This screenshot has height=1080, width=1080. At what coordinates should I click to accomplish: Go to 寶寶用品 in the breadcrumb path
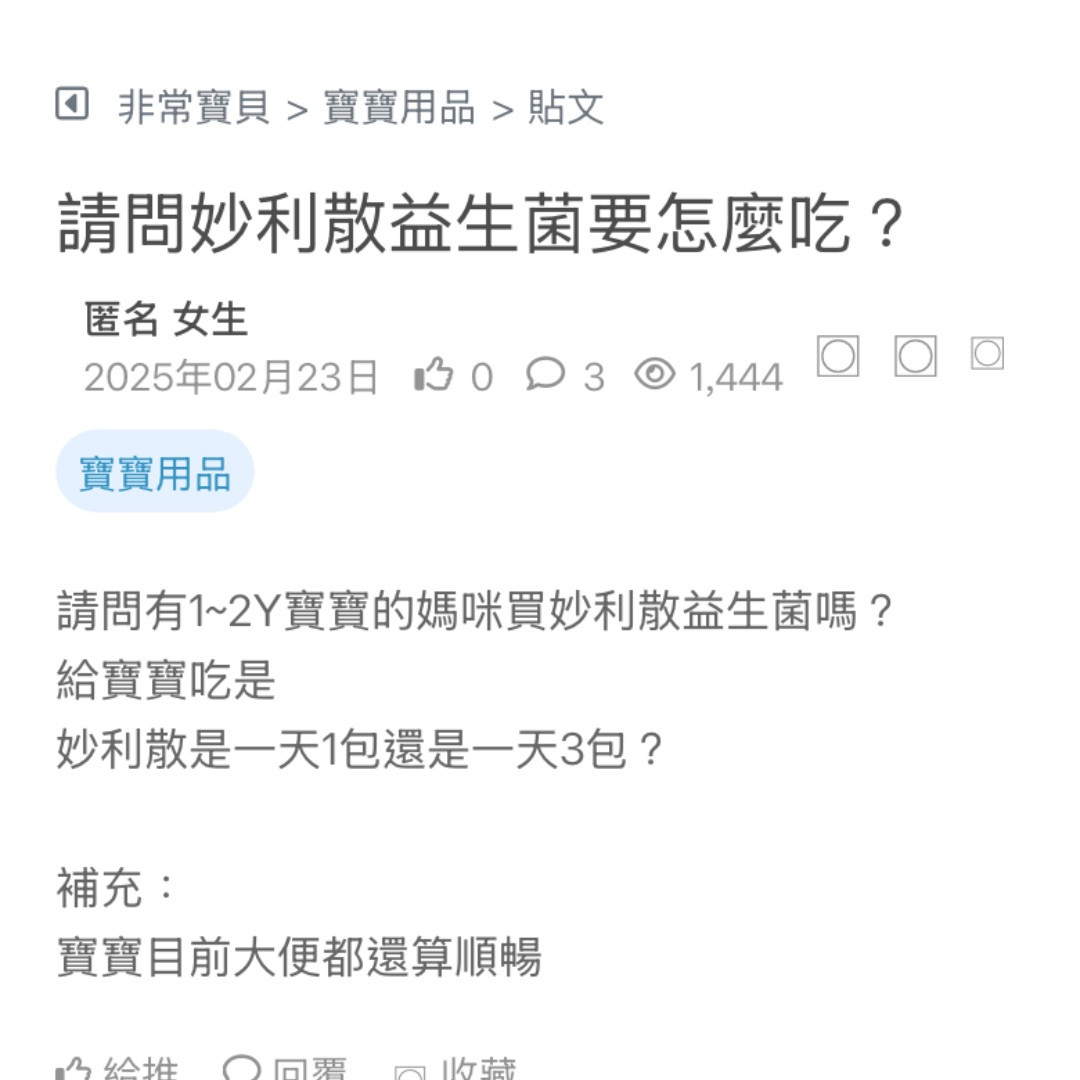tap(399, 107)
